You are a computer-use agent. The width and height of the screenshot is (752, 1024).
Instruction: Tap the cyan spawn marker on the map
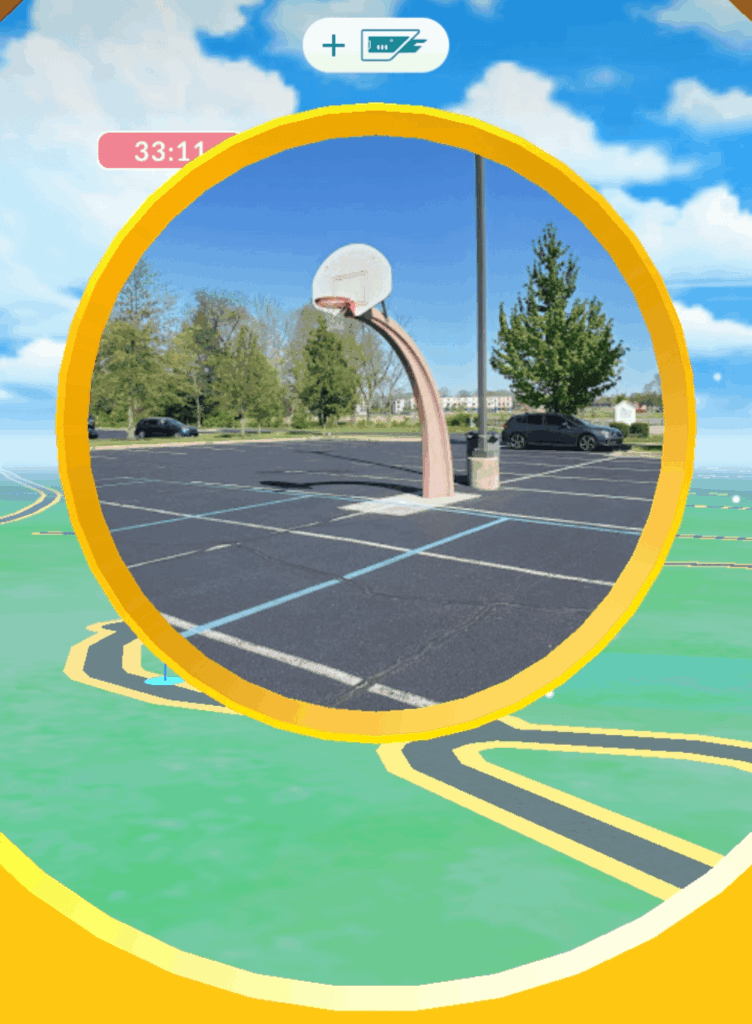[163, 680]
